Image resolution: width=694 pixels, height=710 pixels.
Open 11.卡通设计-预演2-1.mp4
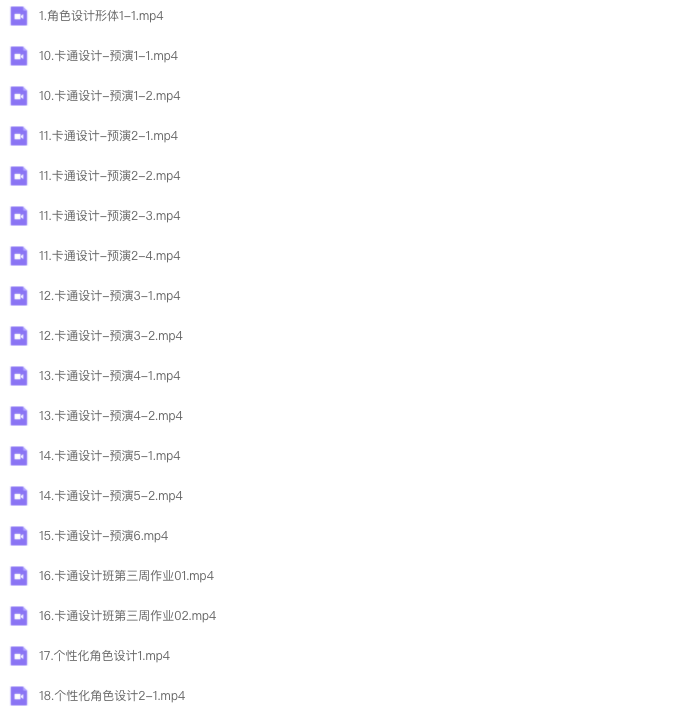[108, 136]
